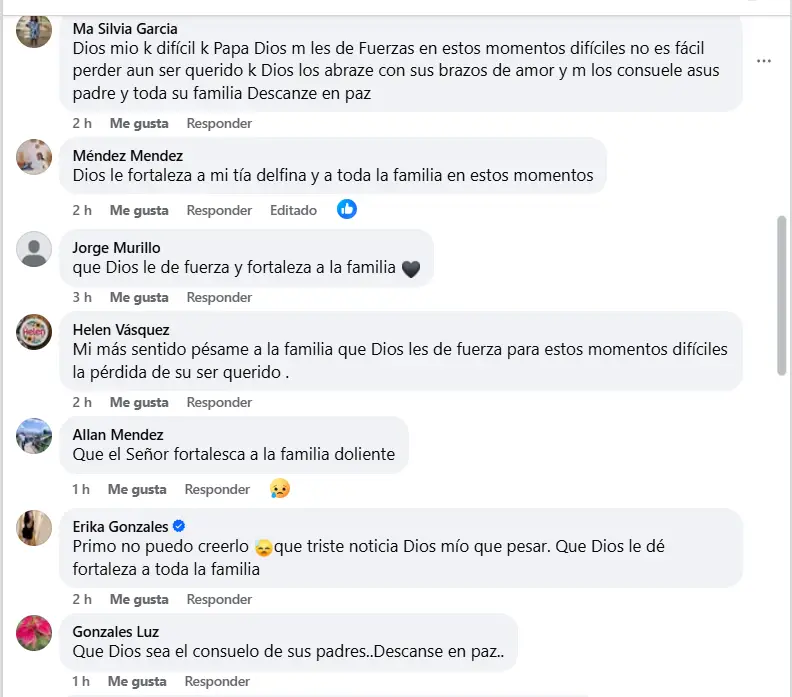Like Allan Mendez's comment
Image resolution: width=792 pixels, height=697 pixels.
click(137, 489)
